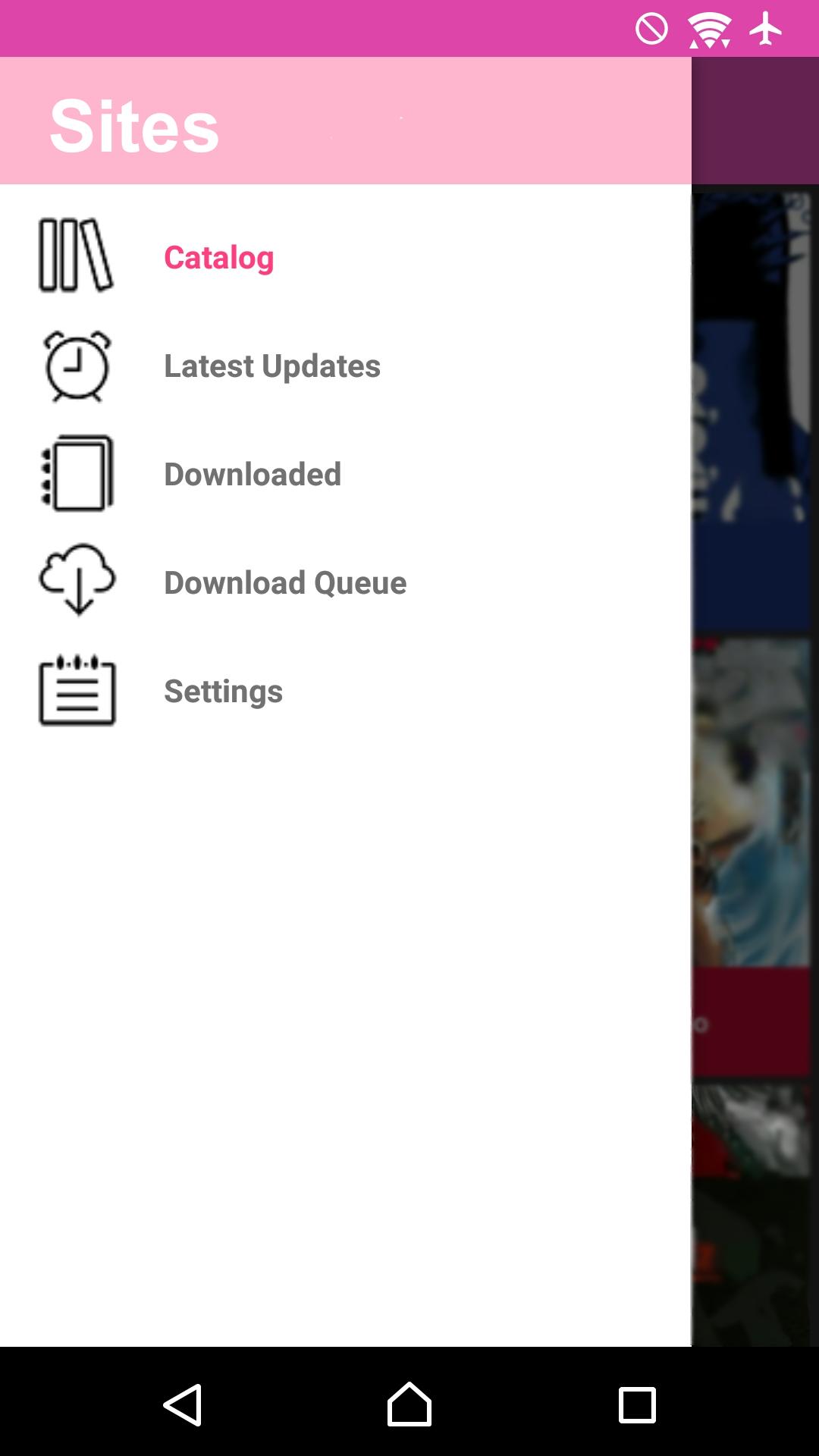Tap the red banner thumbnail behind the drawer
The width and height of the screenshot is (819, 1456).
point(755,1024)
